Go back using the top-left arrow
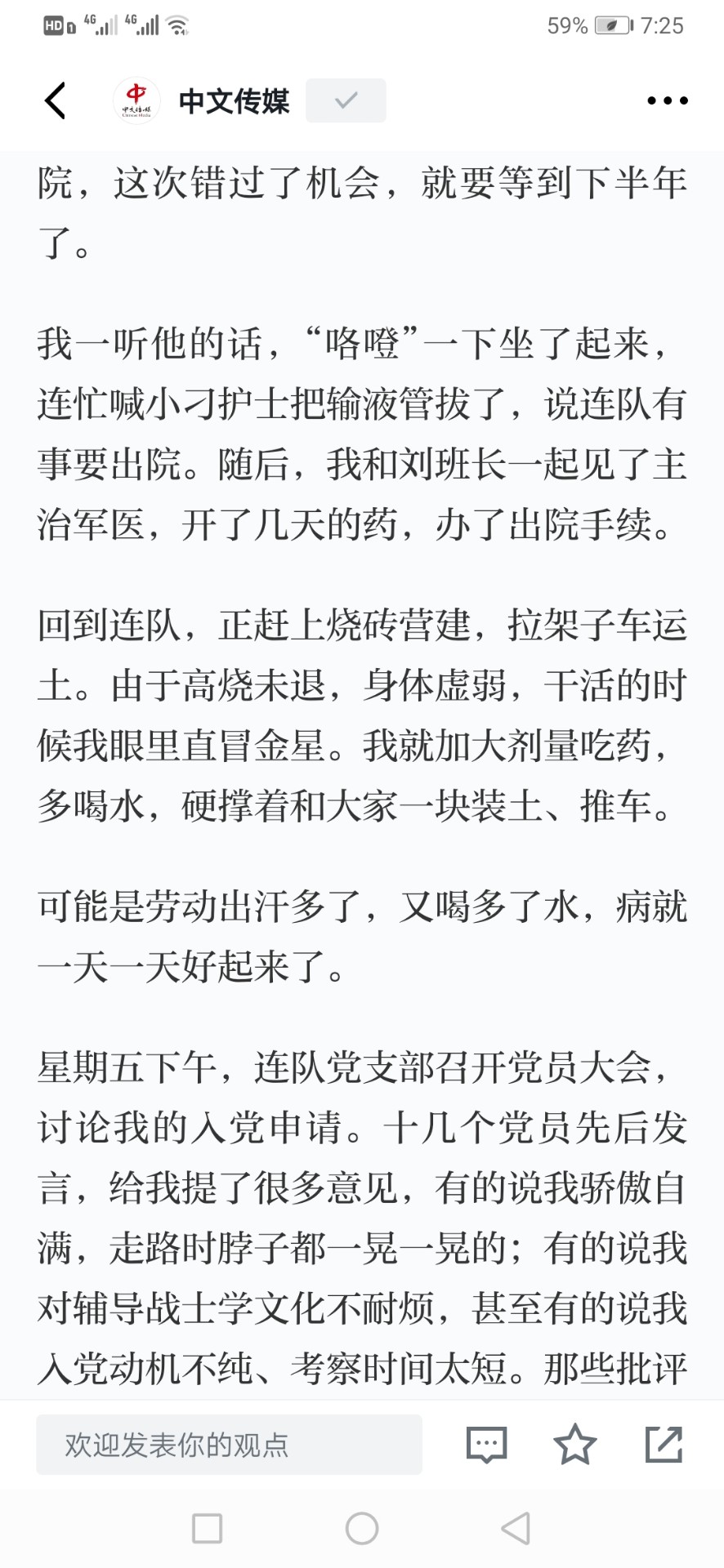This screenshot has height=1568, width=724. 55,100
